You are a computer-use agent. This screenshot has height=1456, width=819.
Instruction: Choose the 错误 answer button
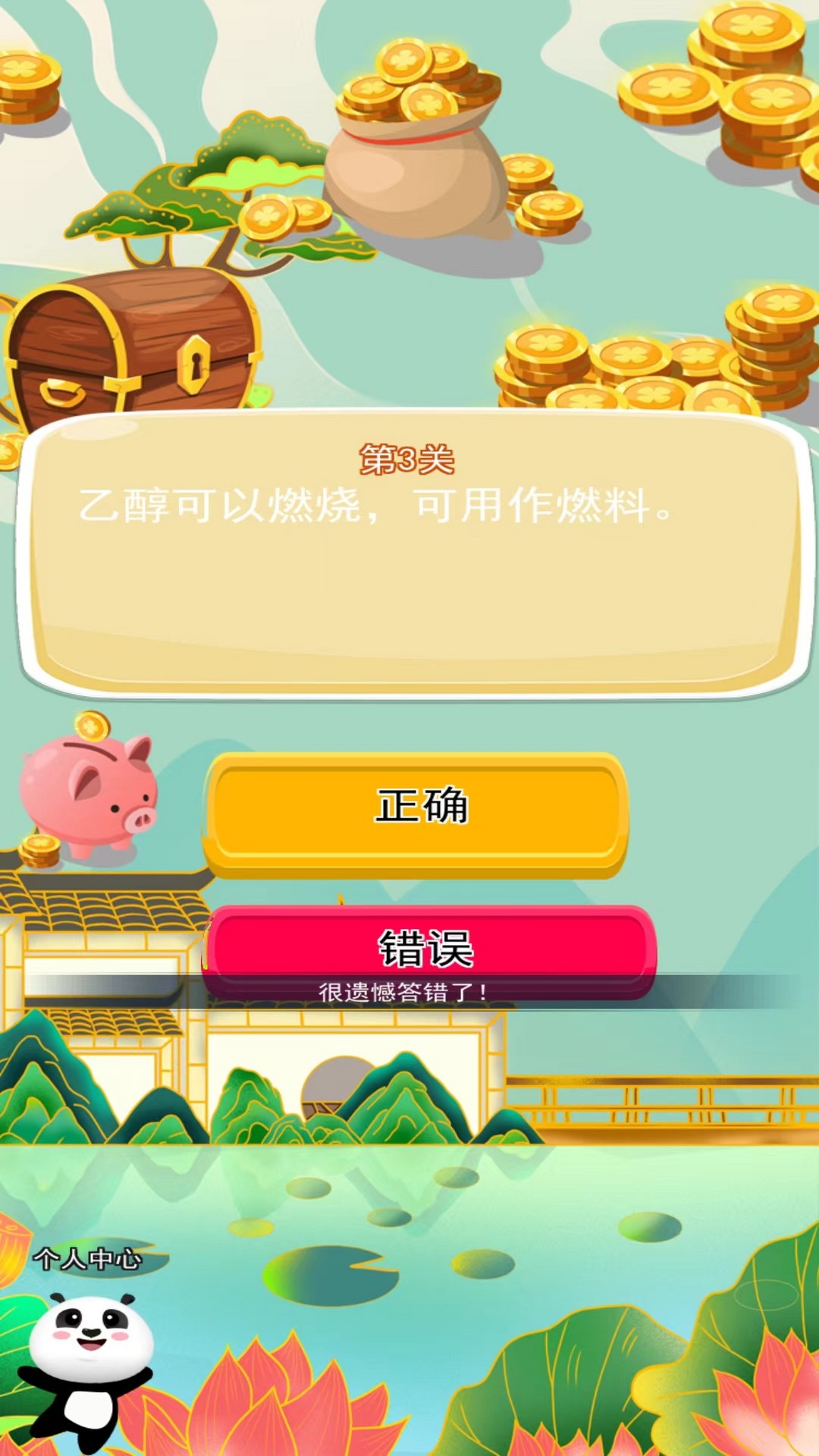(x=428, y=948)
